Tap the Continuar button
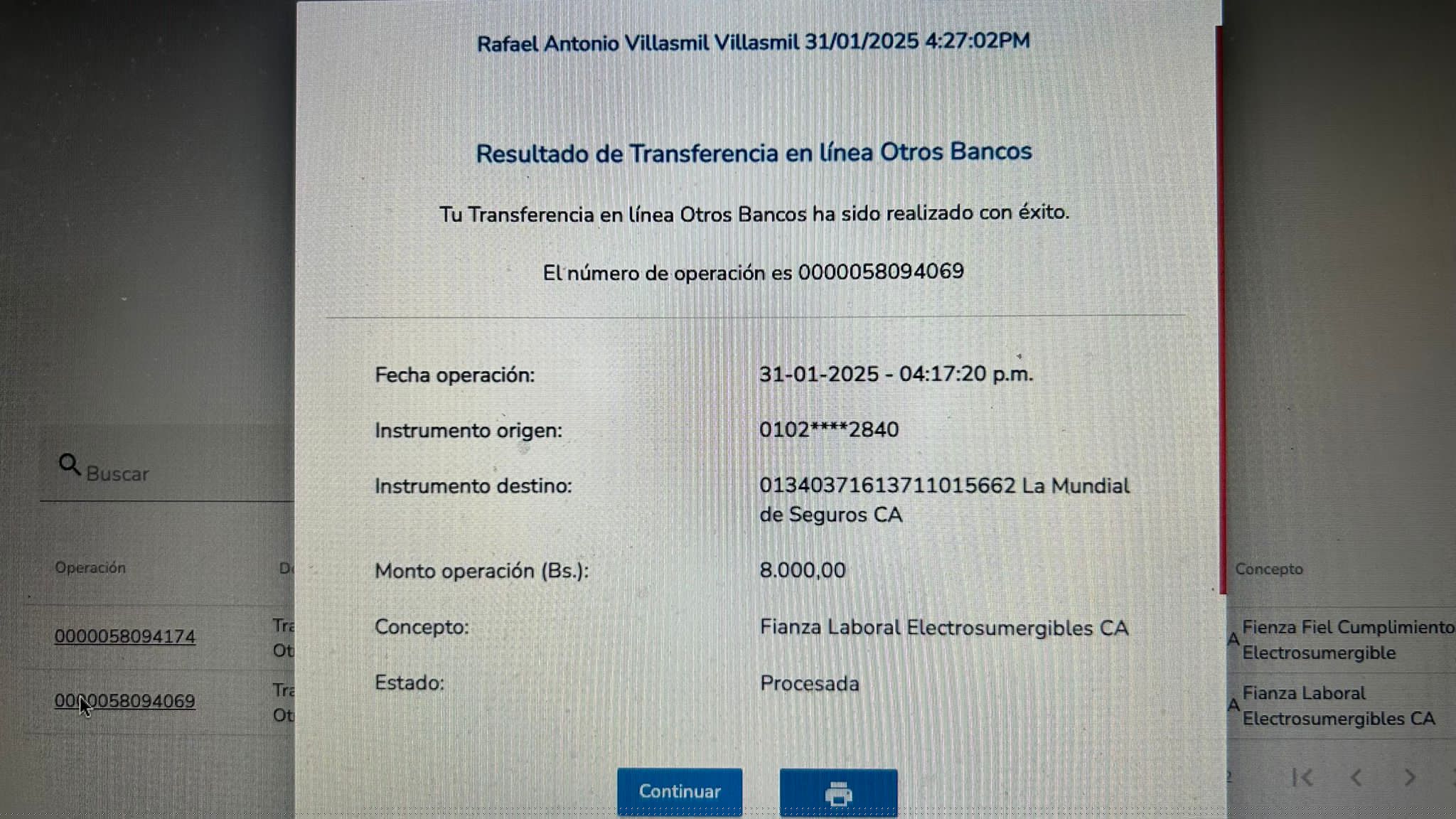This screenshot has width=1456, height=819. 679,791
